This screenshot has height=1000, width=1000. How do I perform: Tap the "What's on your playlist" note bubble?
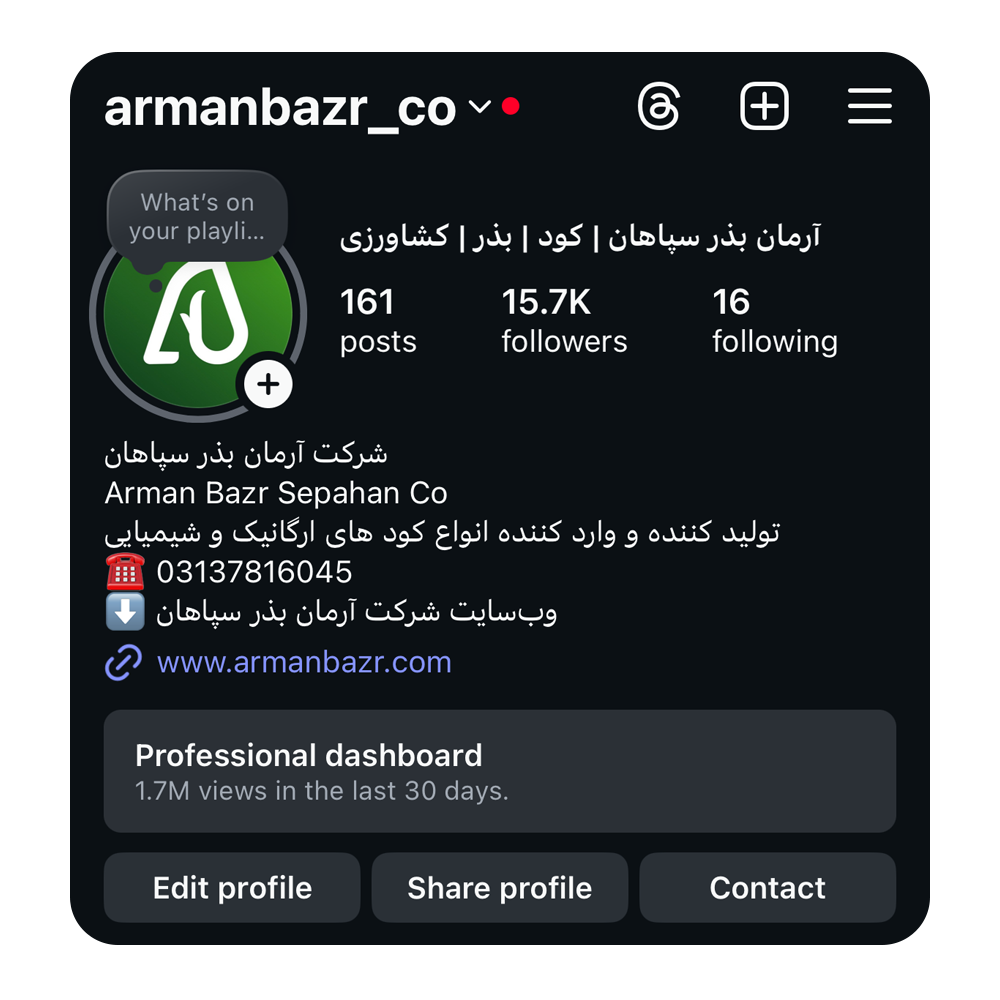[197, 217]
